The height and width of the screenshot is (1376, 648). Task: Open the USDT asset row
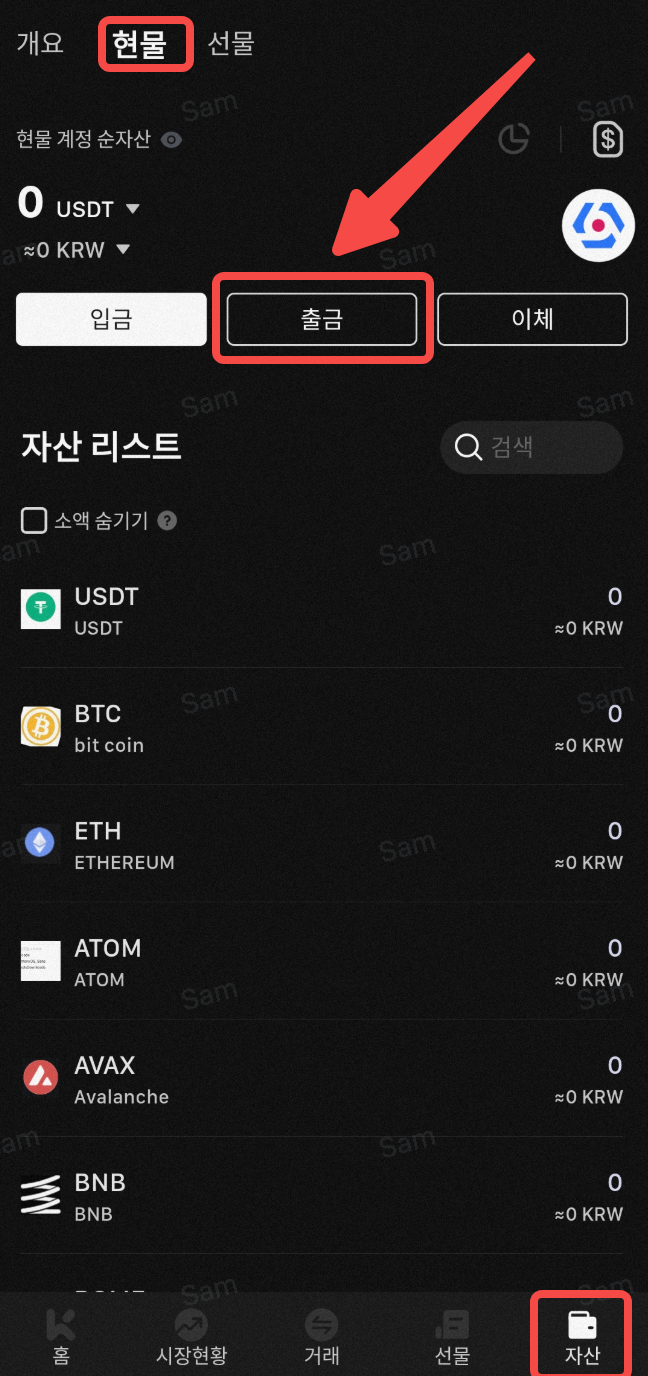tap(322, 610)
